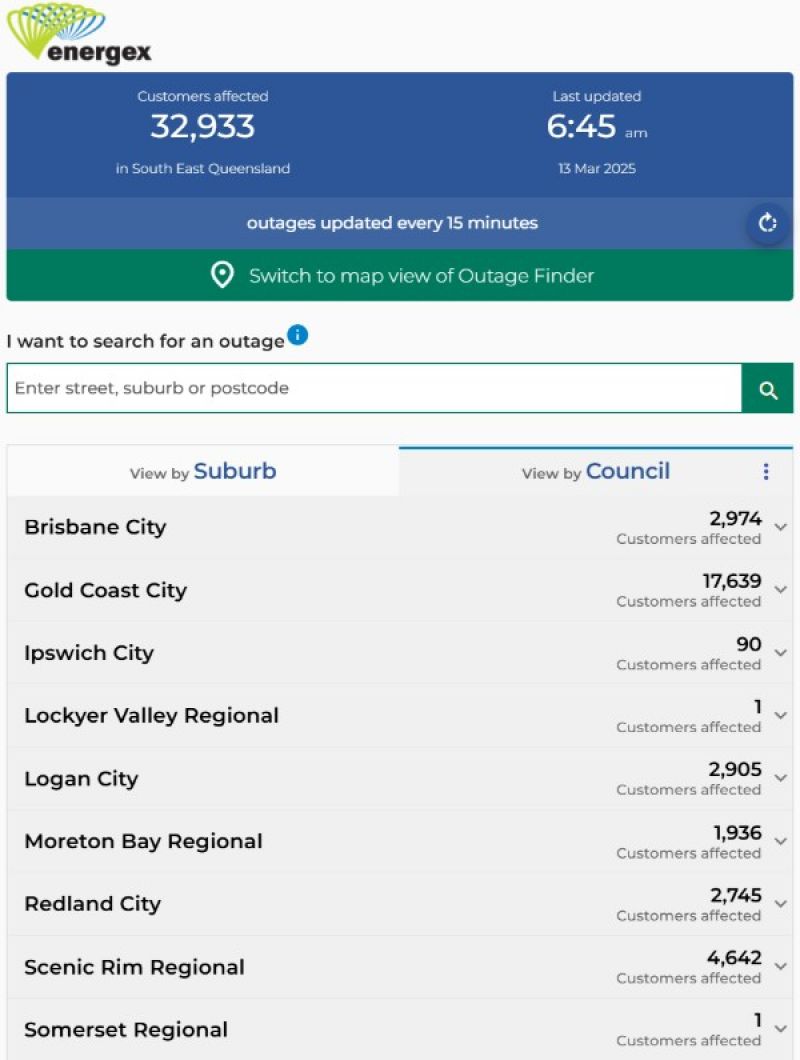
Task: Click the refresh outages icon
Action: coord(767,223)
